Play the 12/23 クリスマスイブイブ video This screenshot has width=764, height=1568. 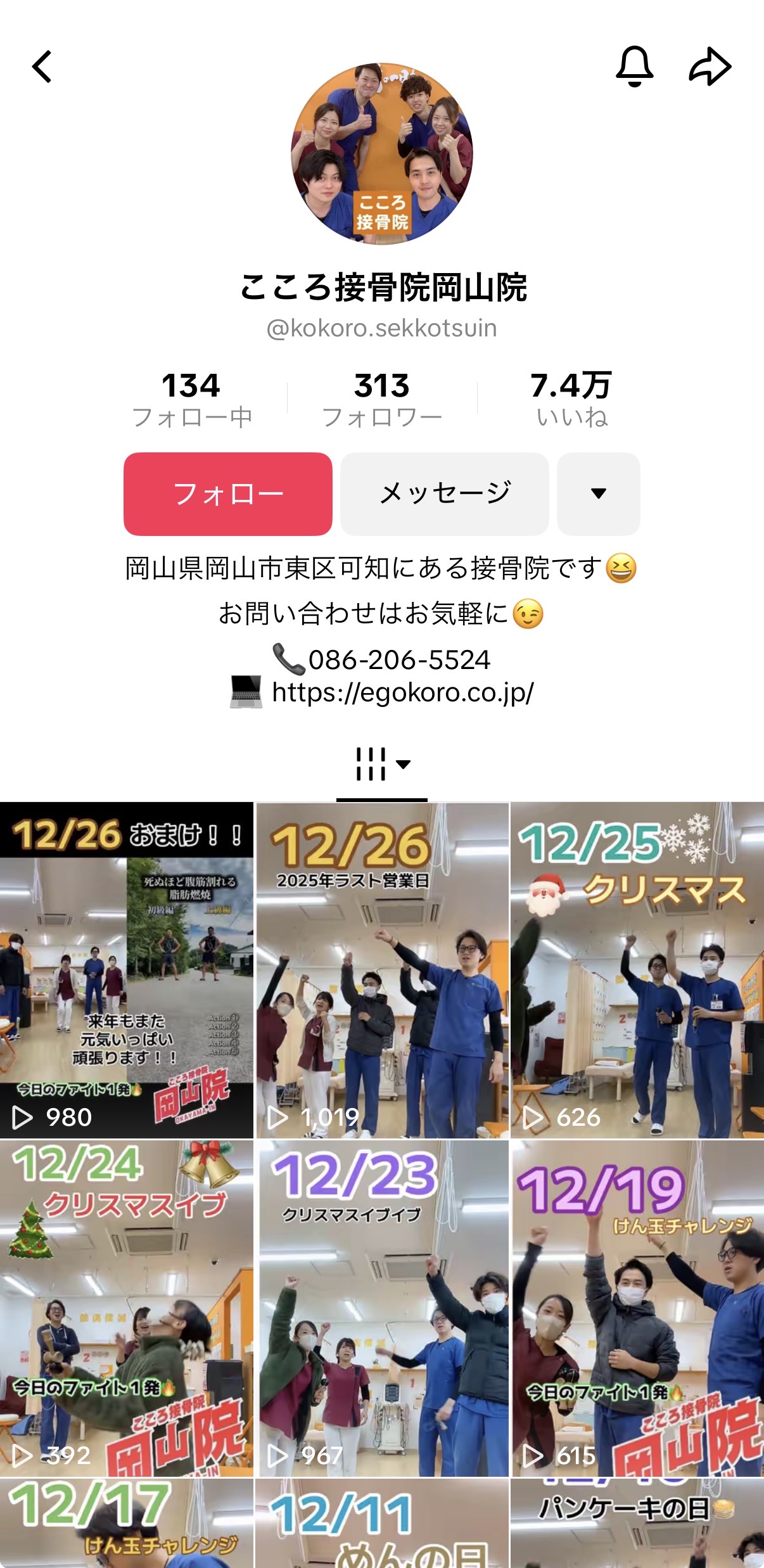382,1308
